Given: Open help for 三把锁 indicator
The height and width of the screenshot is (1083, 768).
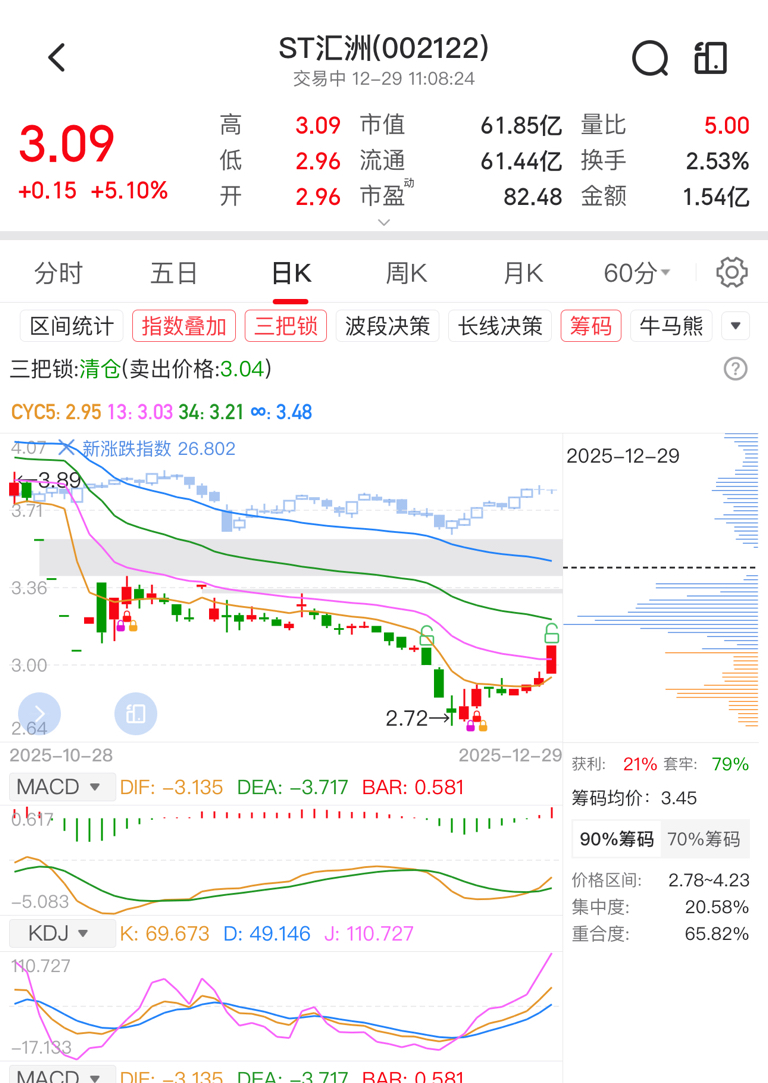Looking at the screenshot, I should 735,370.
